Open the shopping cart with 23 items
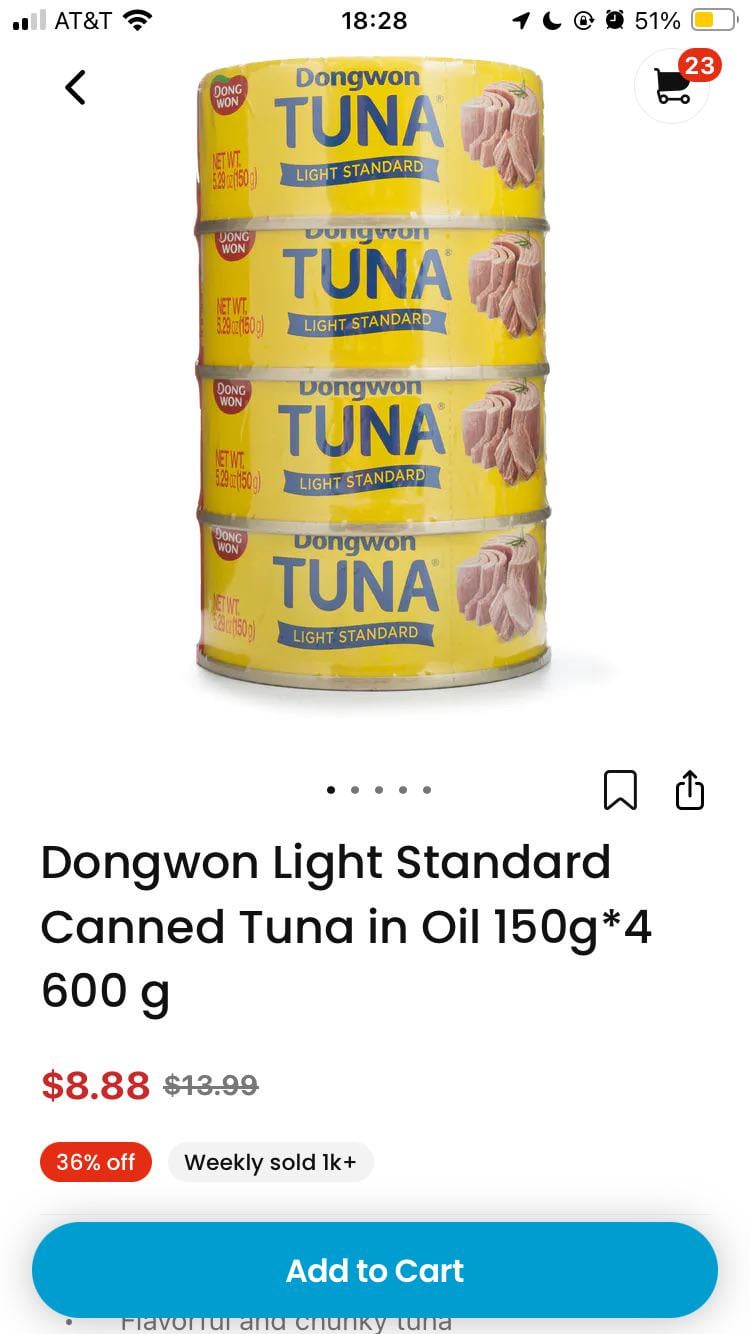The image size is (750, 1334). pos(673,87)
